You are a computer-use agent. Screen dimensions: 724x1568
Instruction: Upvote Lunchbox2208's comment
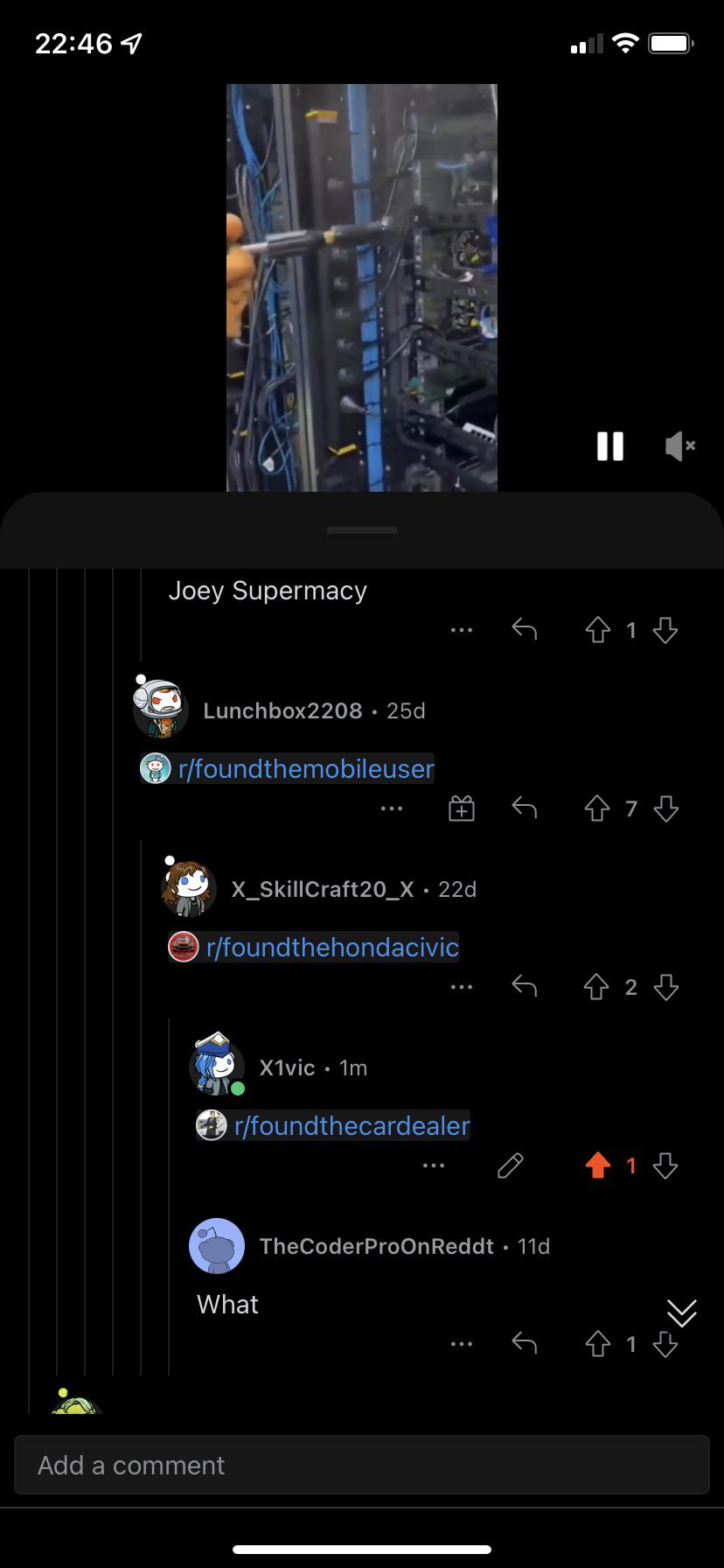[x=597, y=808]
